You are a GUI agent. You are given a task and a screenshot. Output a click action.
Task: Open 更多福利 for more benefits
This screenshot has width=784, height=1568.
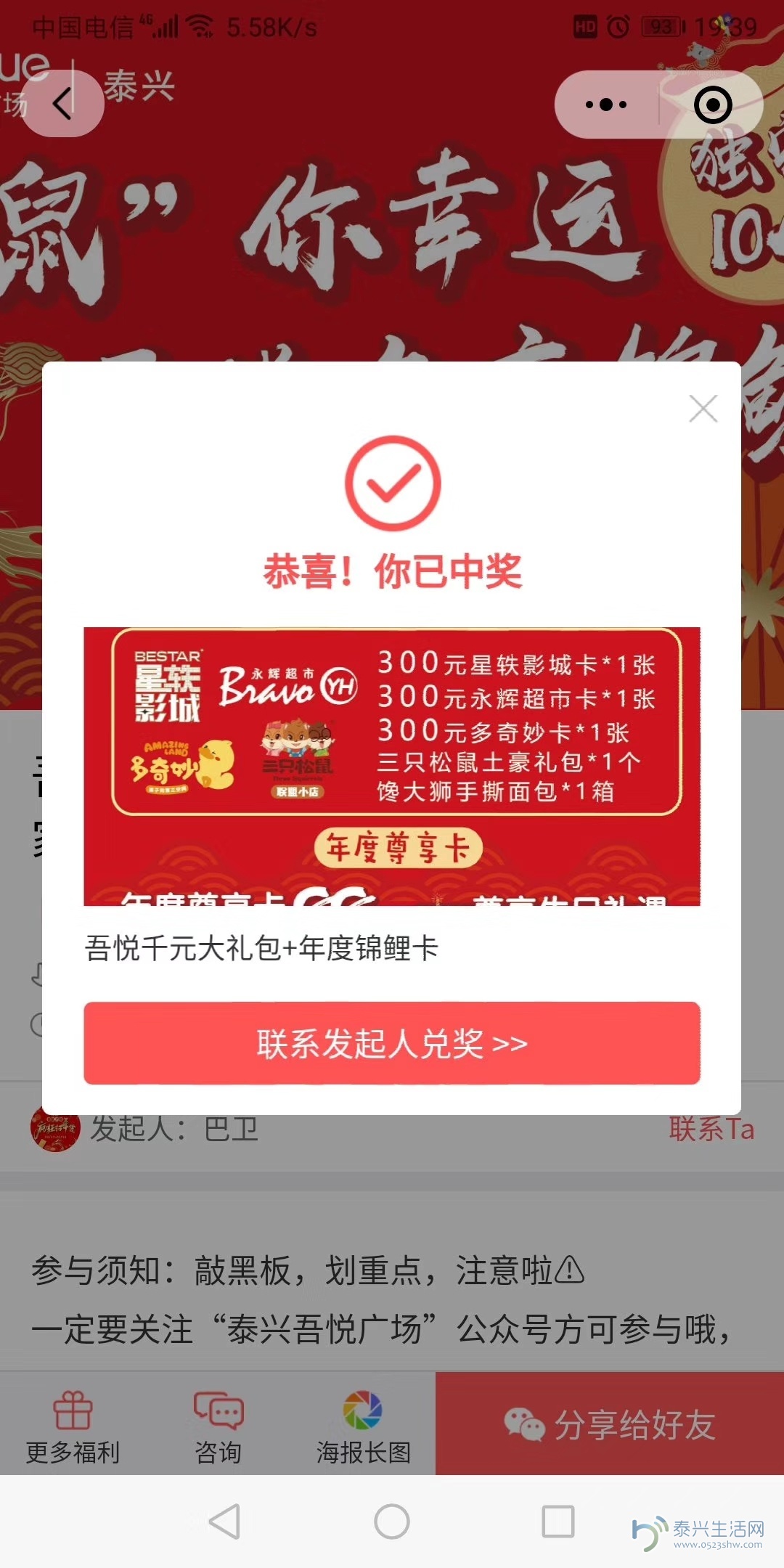tap(73, 1426)
